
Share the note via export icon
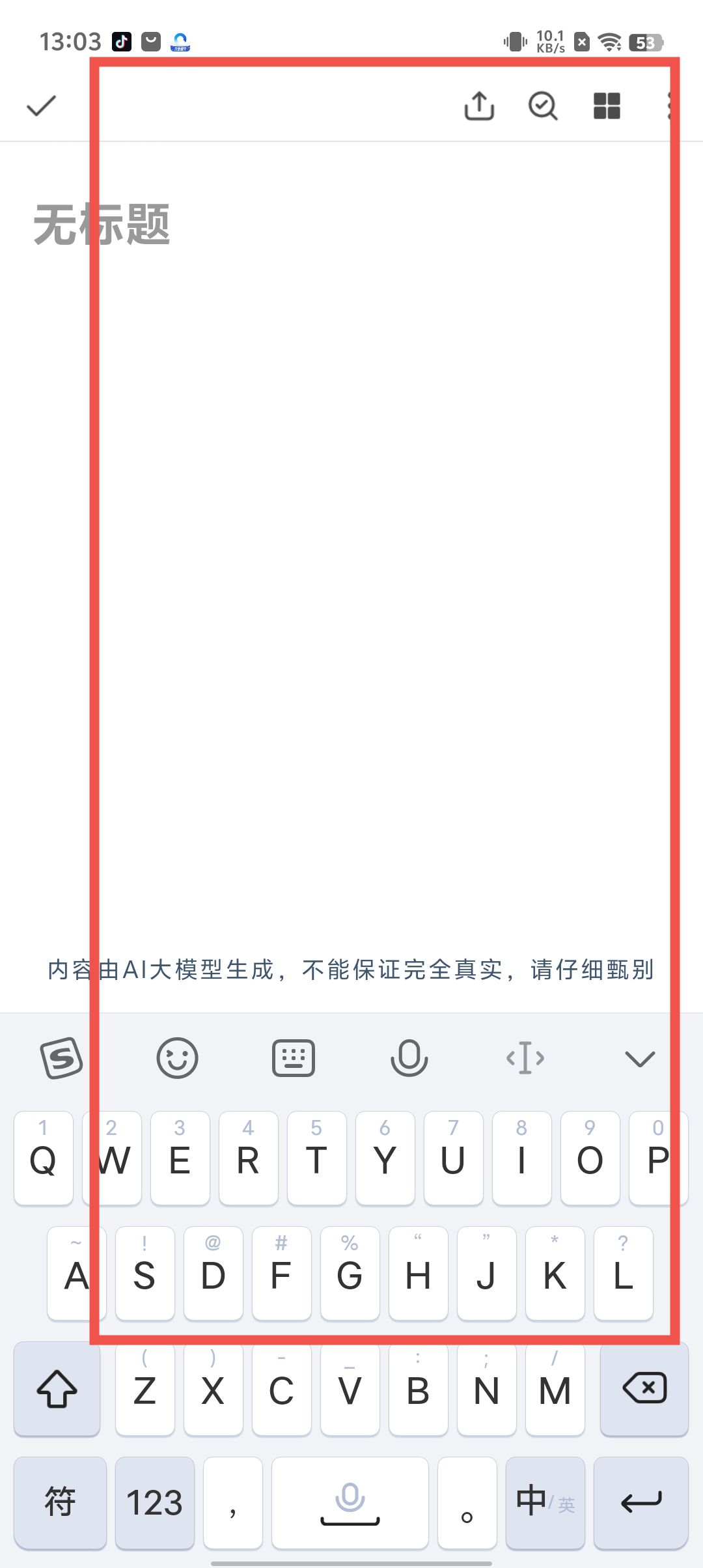[479, 106]
